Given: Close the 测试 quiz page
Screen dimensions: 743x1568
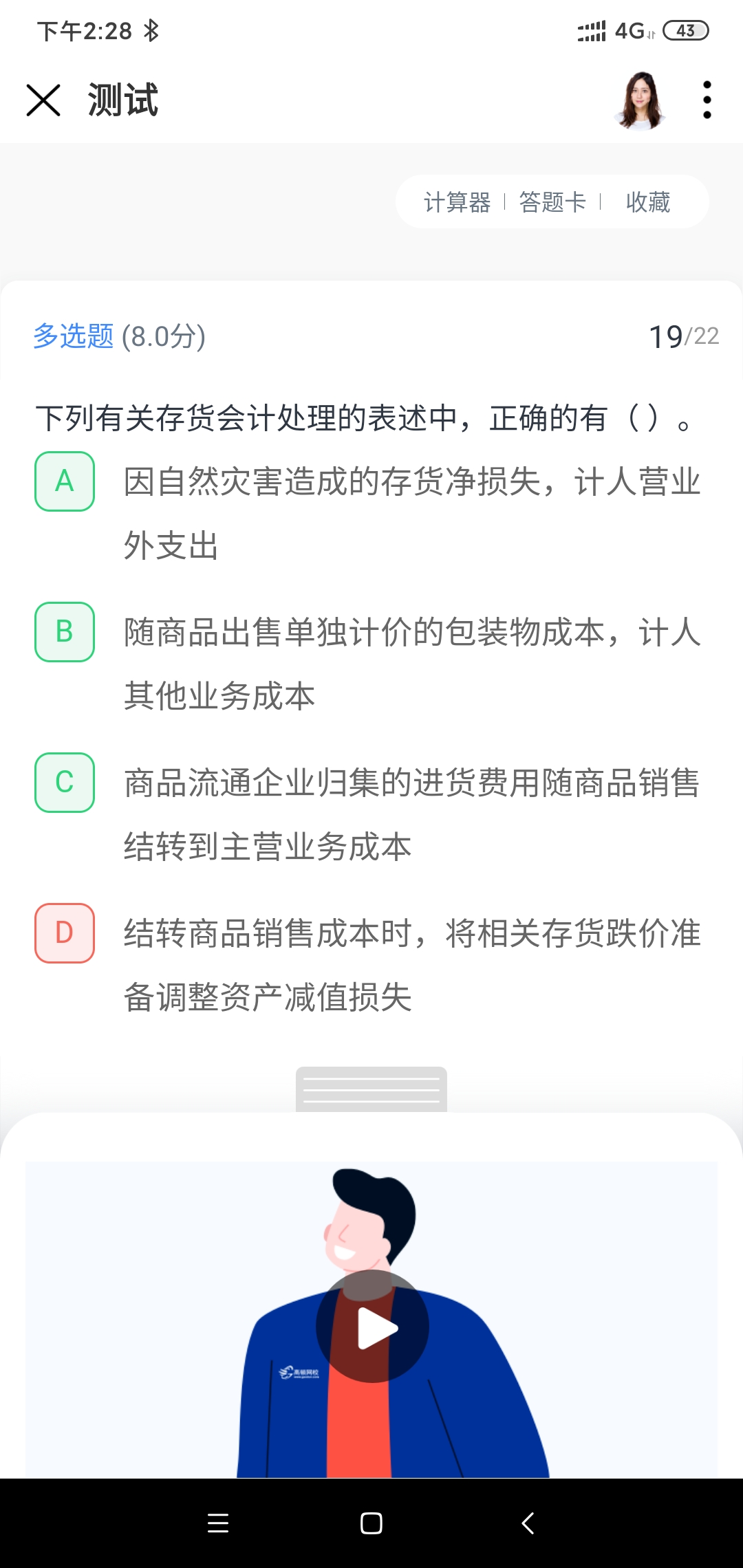Looking at the screenshot, I should 43,100.
